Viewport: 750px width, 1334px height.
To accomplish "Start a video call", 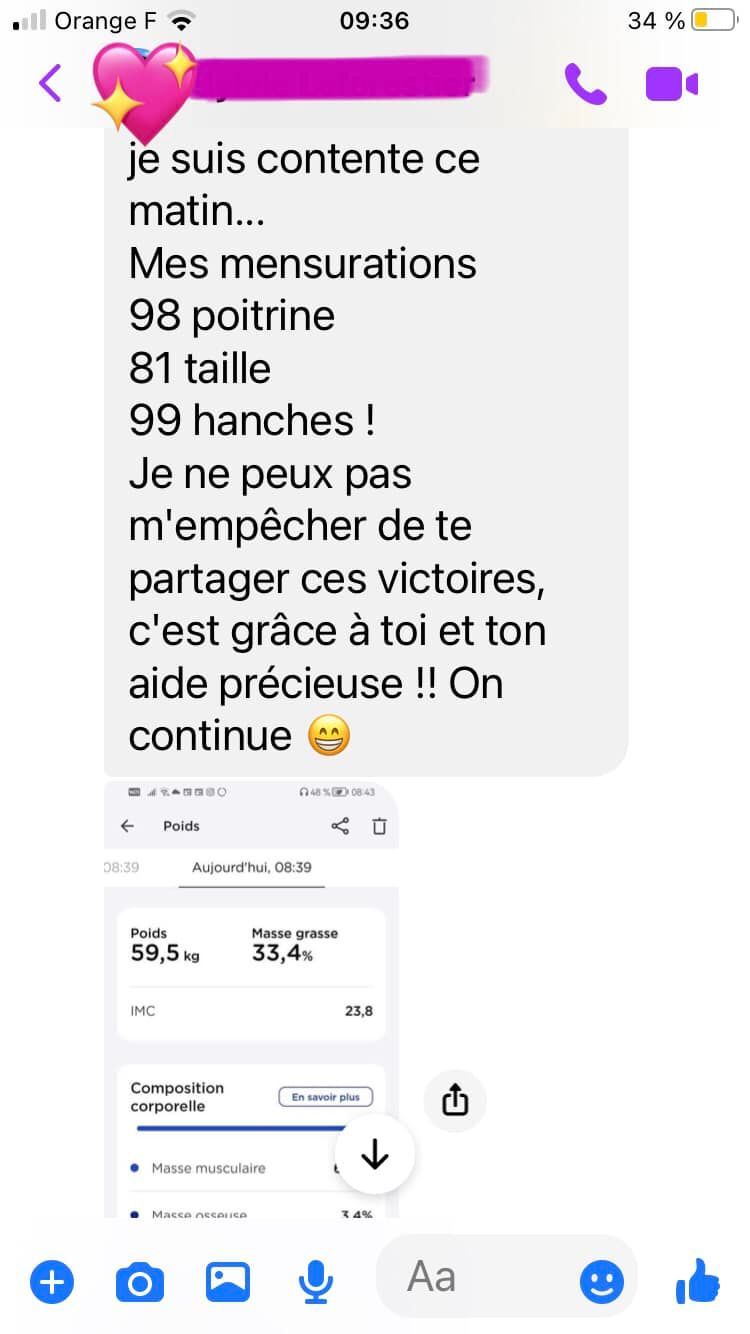I will tap(671, 84).
